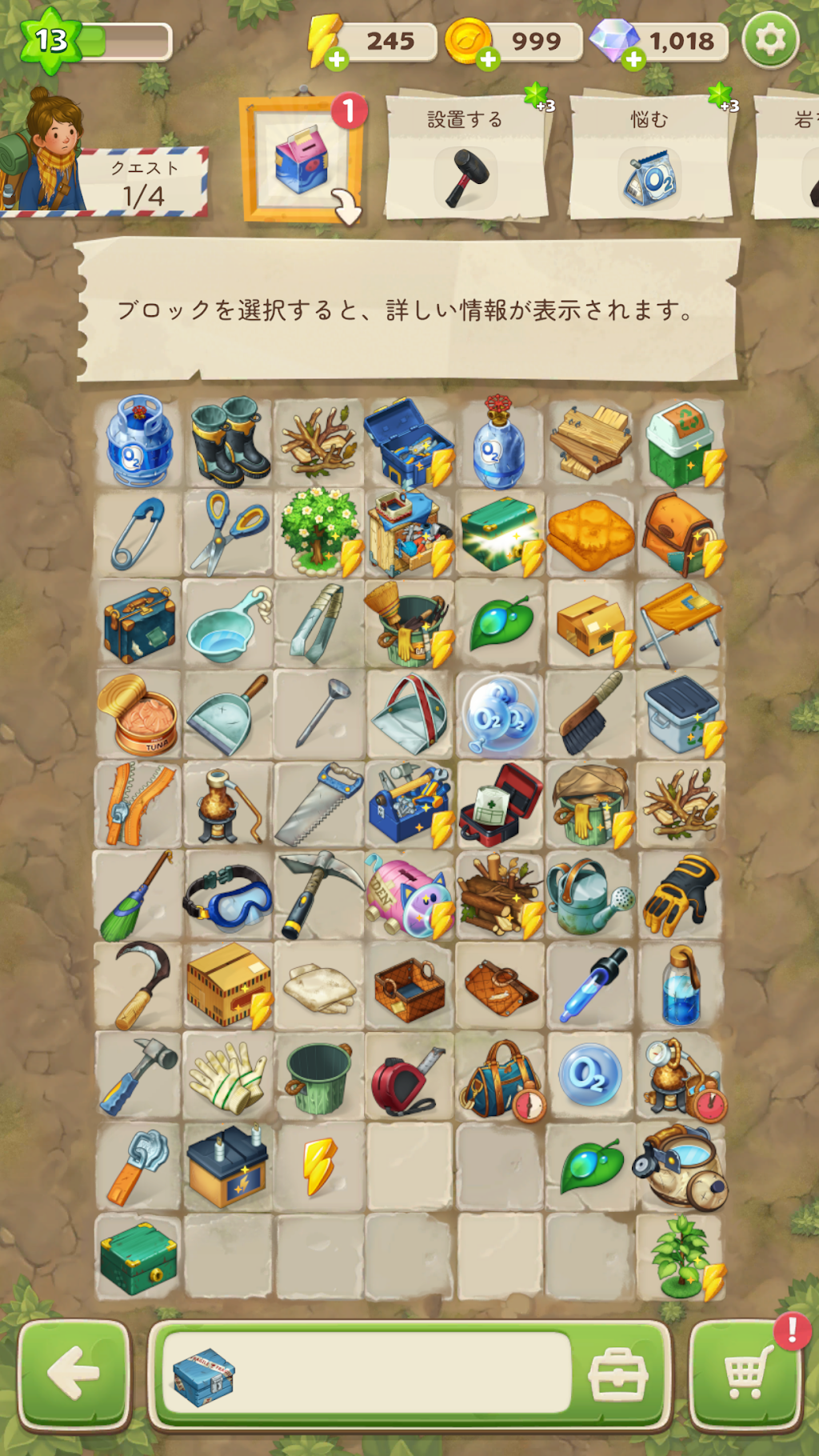Select the diving goggles block
819x1456 pixels.
229,896
